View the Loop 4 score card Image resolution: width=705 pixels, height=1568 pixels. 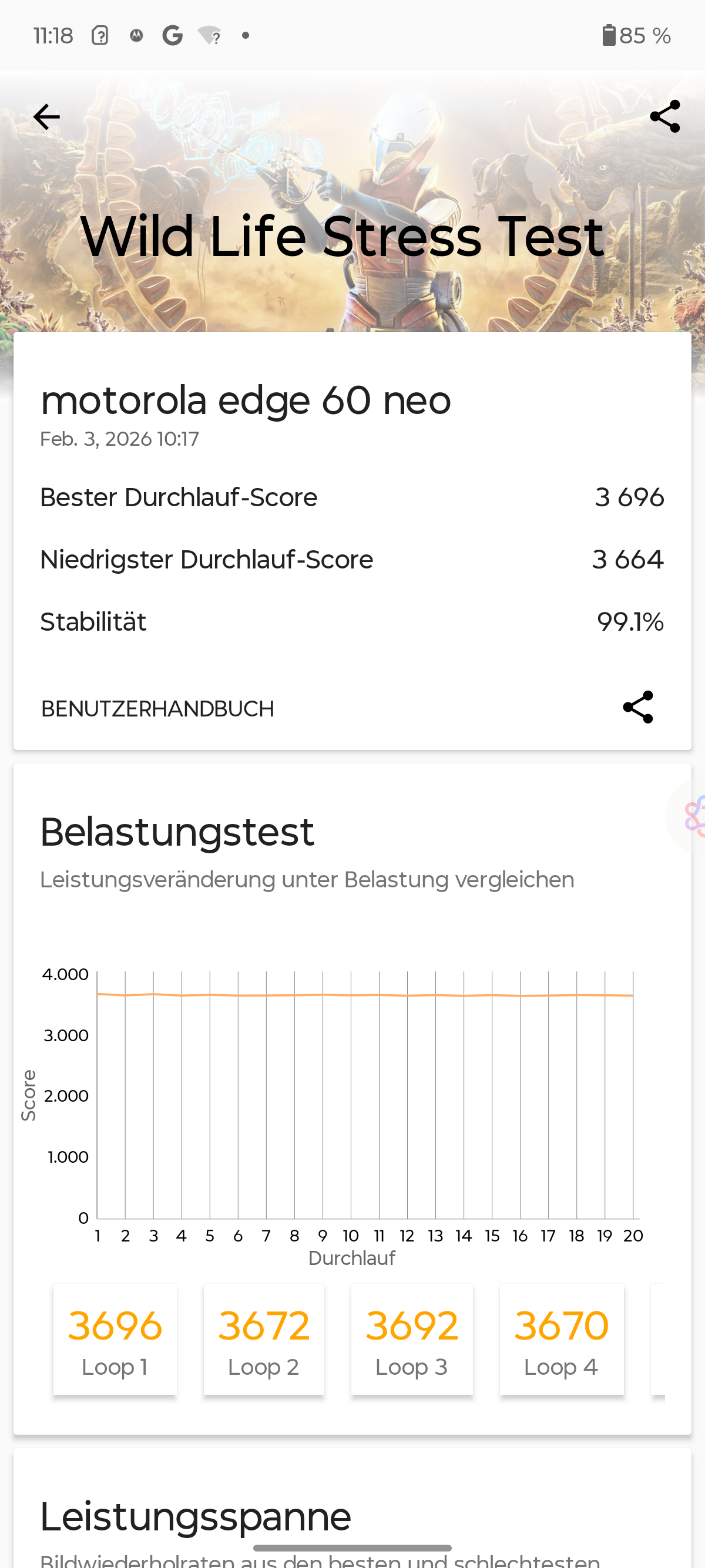561,1339
